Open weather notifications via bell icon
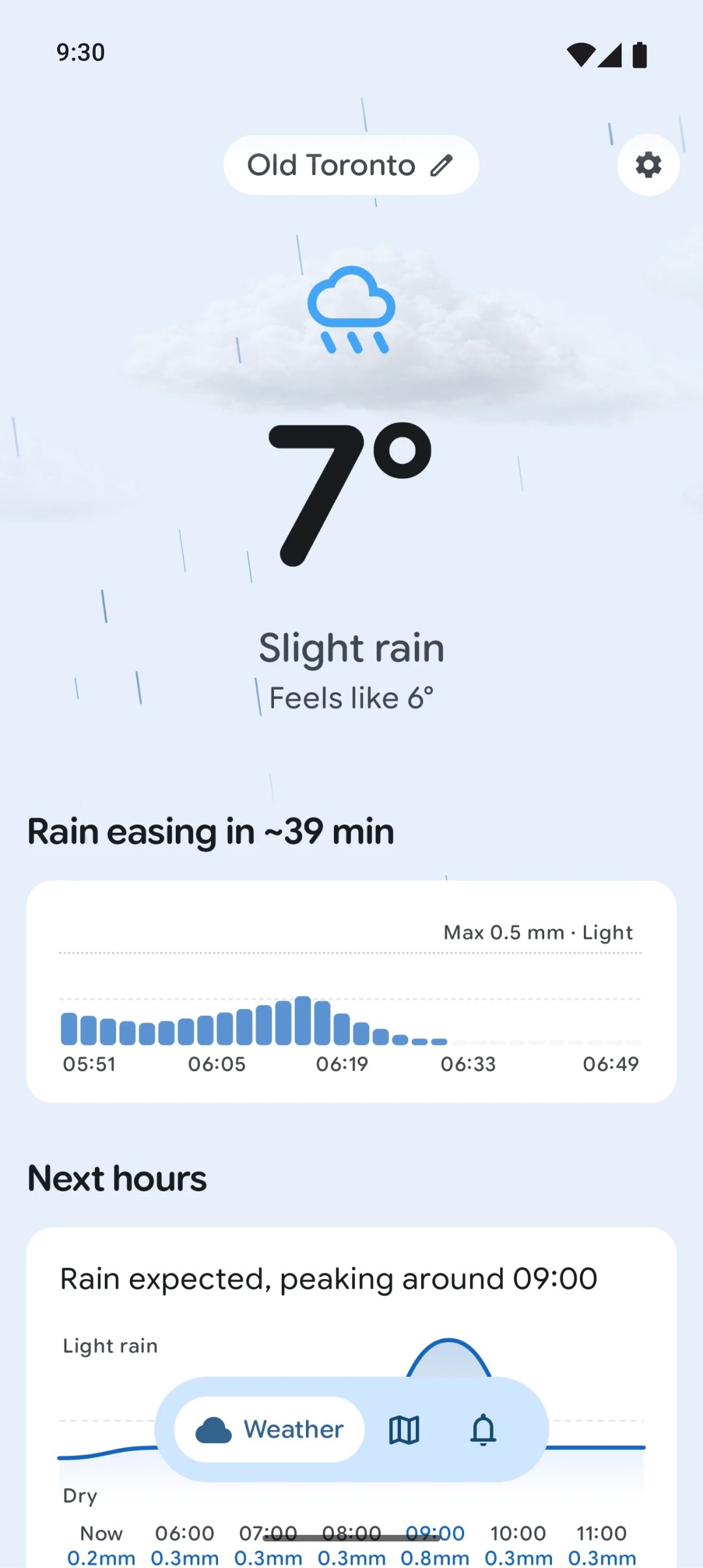Image resolution: width=703 pixels, height=1568 pixels. tap(483, 1431)
